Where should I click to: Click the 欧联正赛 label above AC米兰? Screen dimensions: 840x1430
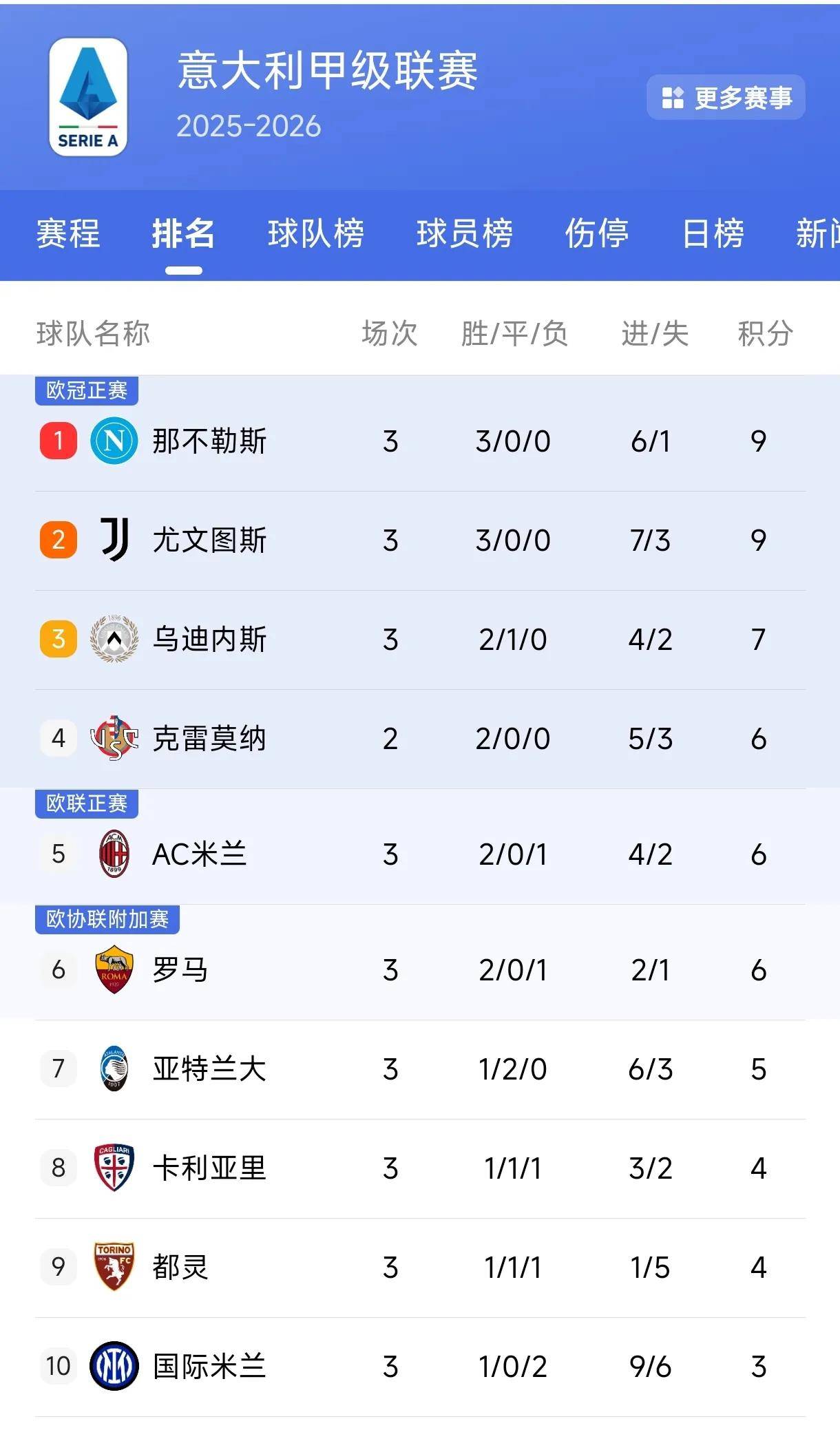click(x=85, y=803)
